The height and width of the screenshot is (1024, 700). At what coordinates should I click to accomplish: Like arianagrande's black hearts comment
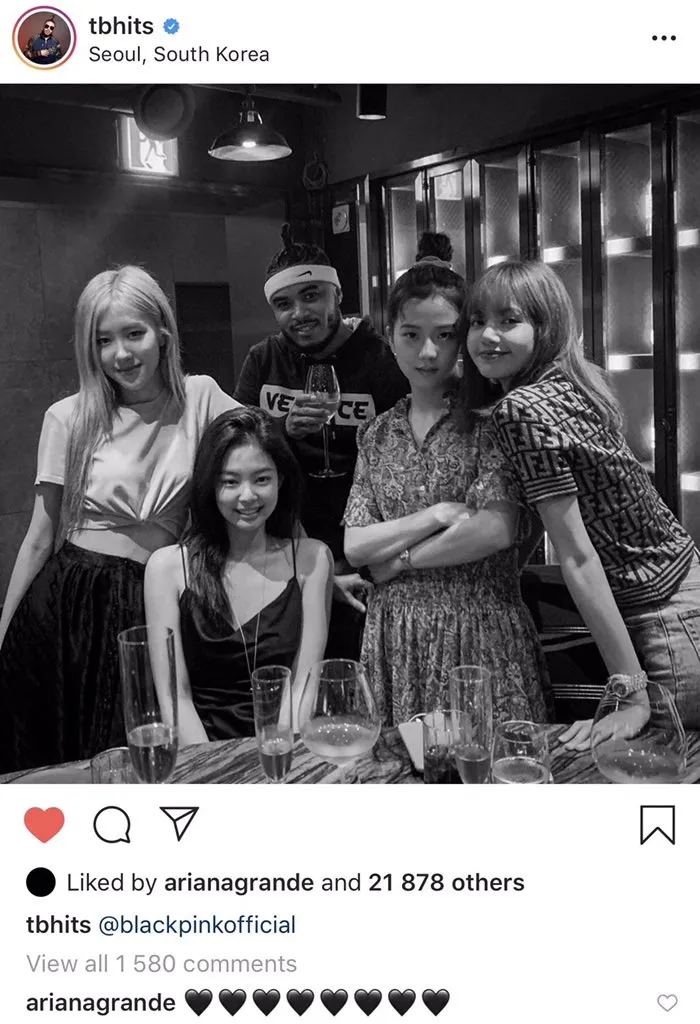coord(667,1003)
